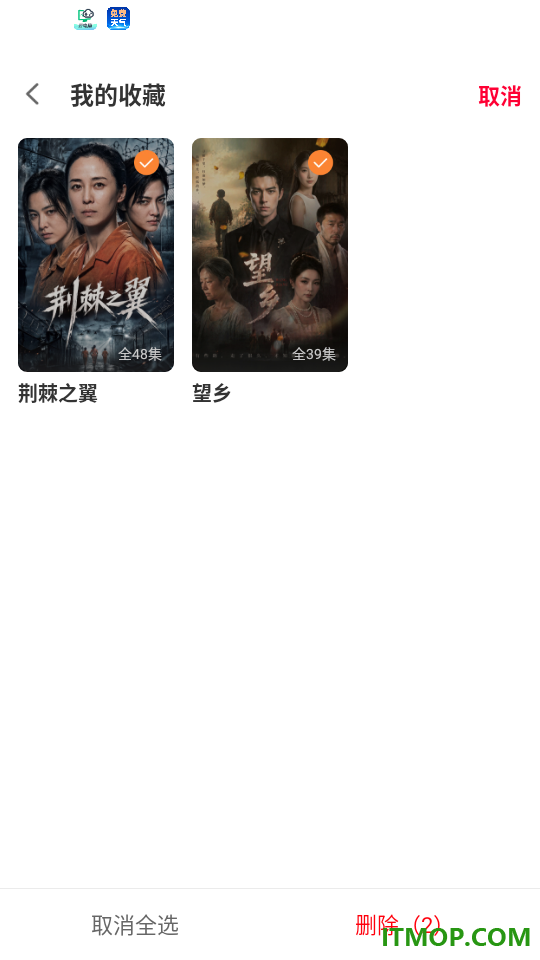This screenshot has width=540, height=960.
Task: Tap 取消全选 to deselect all
Action: (135, 925)
